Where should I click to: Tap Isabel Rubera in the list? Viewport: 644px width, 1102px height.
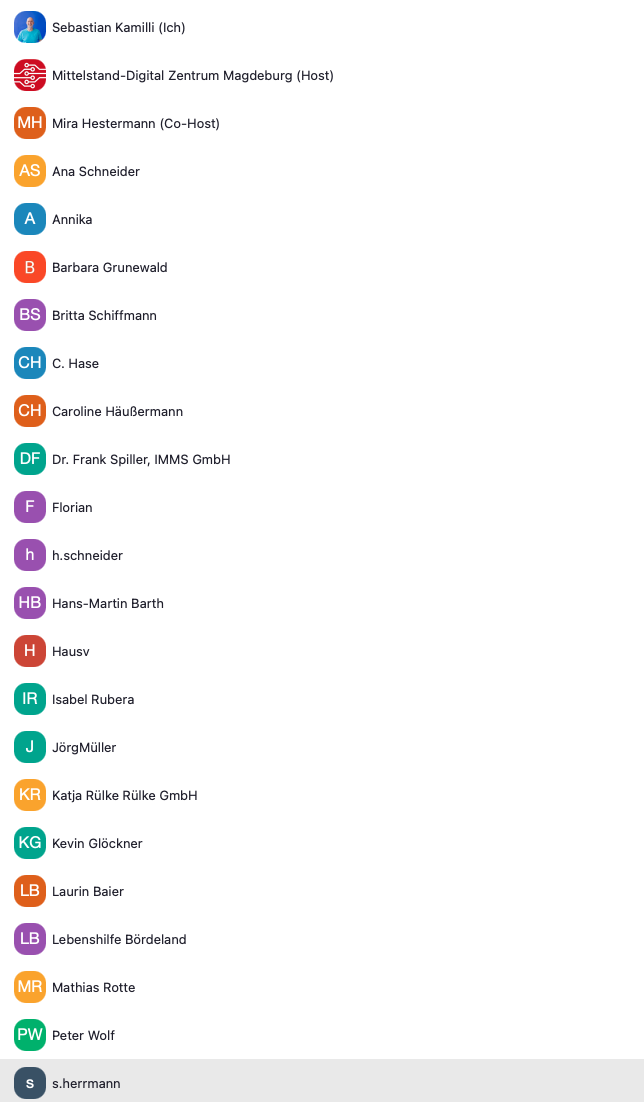tap(92, 699)
